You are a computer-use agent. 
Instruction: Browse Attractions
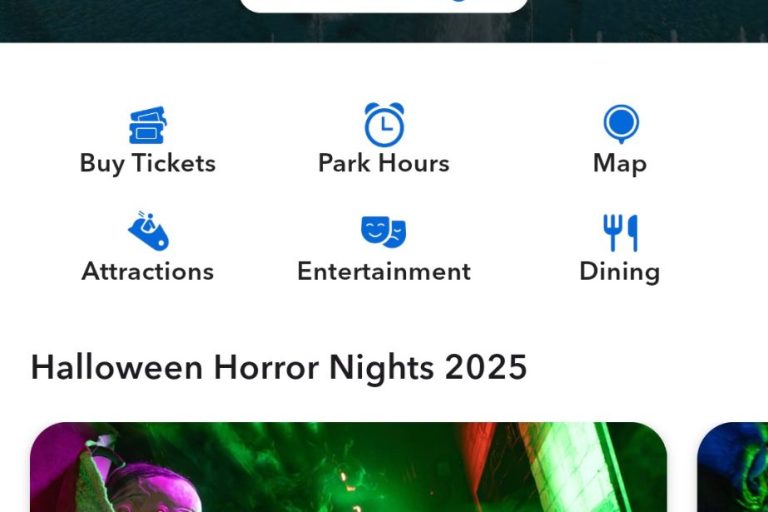[x=148, y=249]
